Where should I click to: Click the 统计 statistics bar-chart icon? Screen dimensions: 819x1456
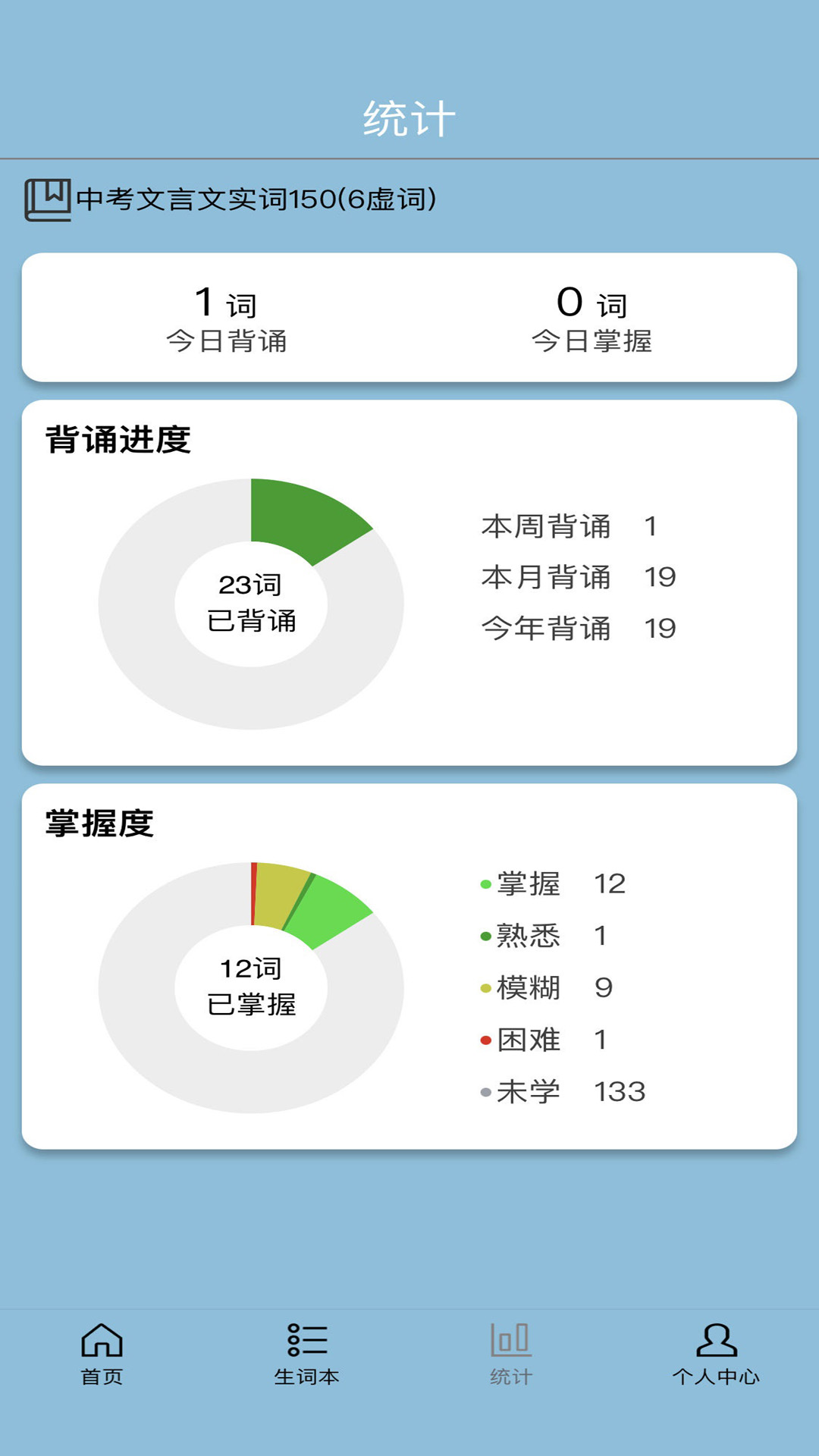pos(510,1338)
